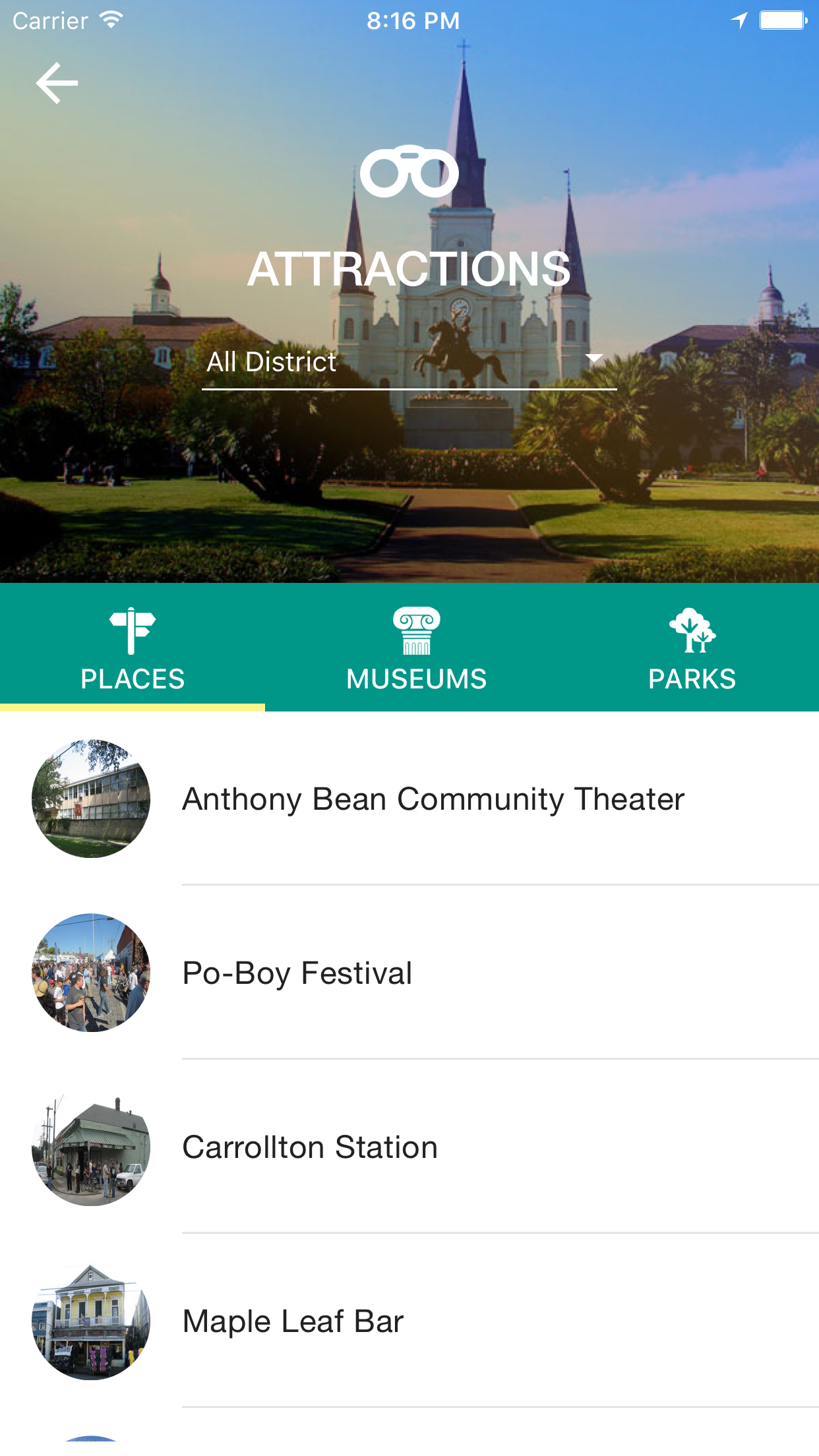Viewport: 819px width, 1456px height.
Task: Switch to the Museums tab
Action: tap(416, 648)
